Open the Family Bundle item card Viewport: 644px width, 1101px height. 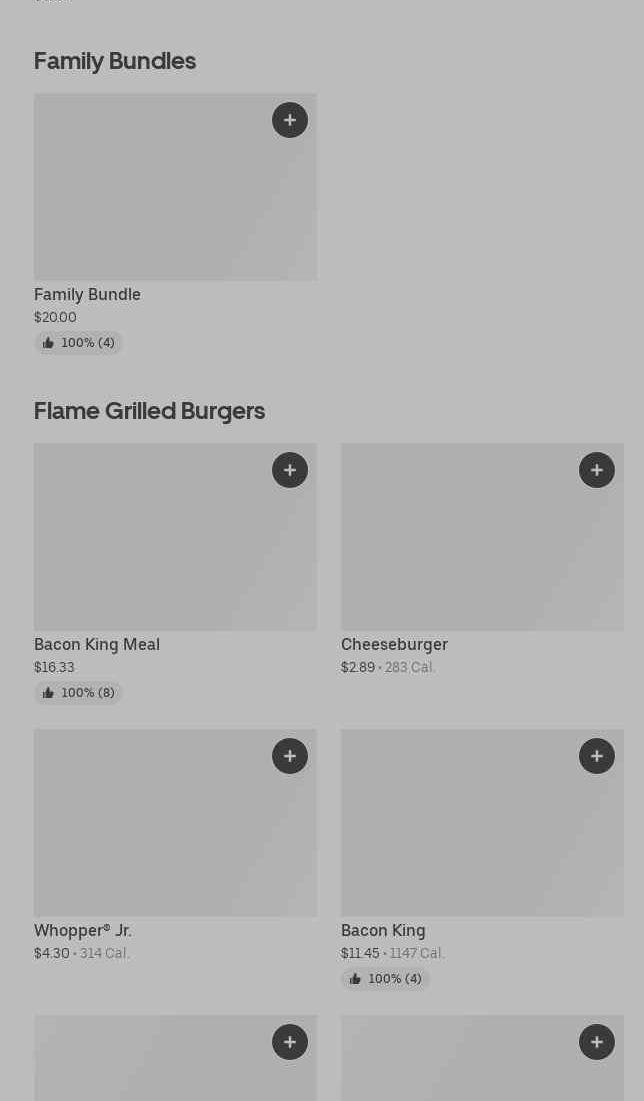[x=175, y=223]
